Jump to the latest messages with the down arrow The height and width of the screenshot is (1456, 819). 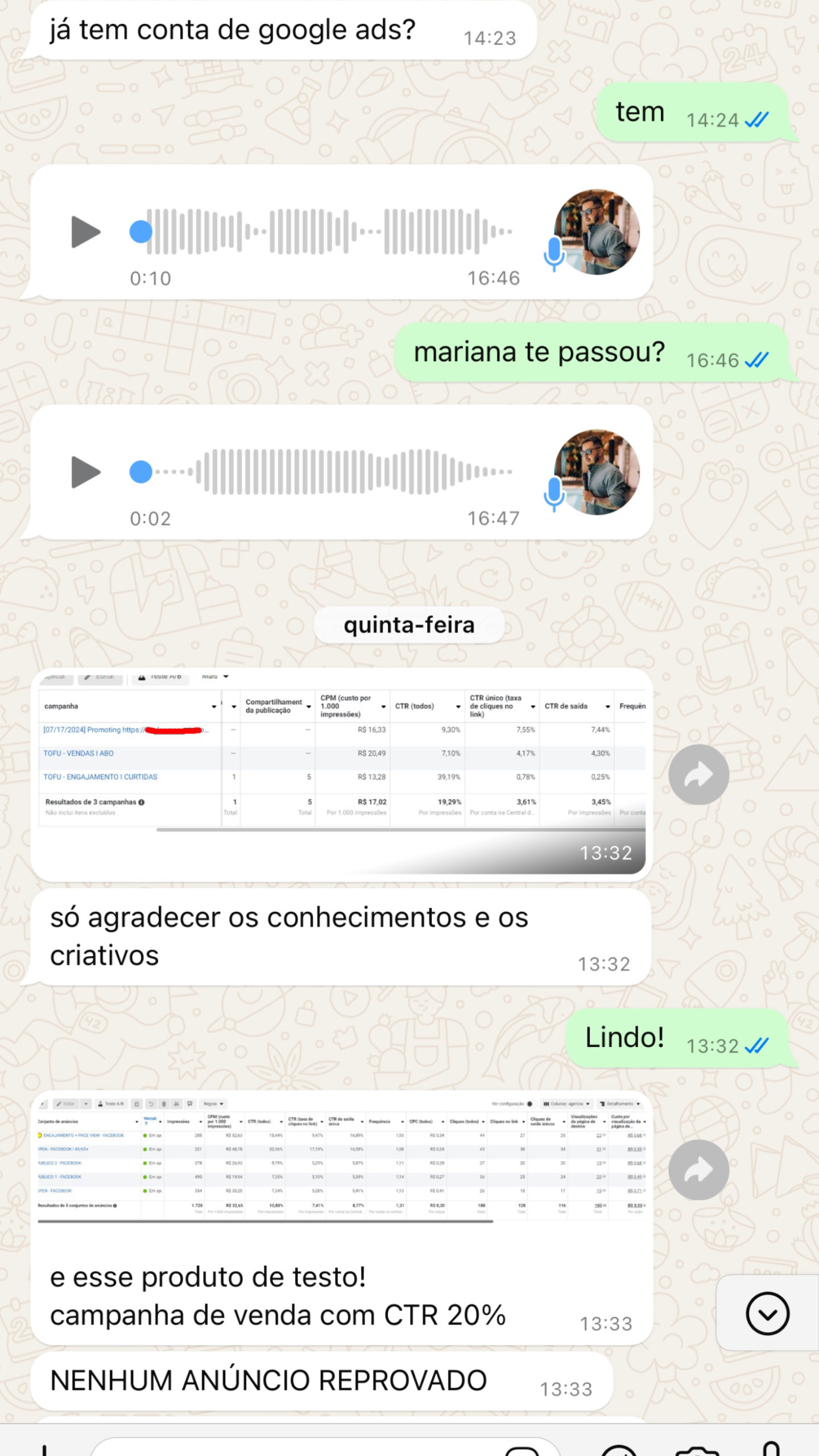[x=767, y=1313]
